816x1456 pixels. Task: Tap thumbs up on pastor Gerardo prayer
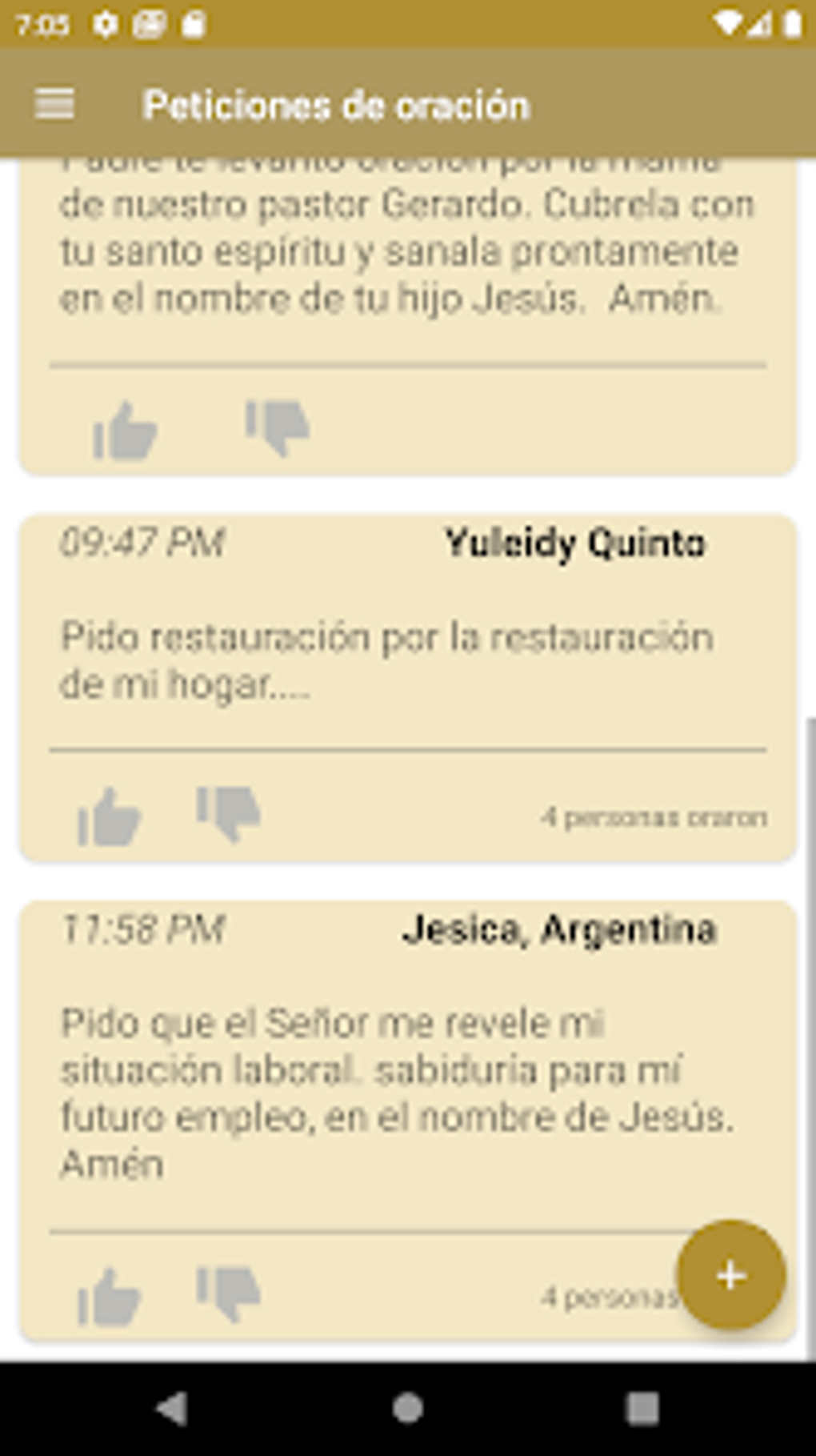pyautogui.click(x=124, y=431)
